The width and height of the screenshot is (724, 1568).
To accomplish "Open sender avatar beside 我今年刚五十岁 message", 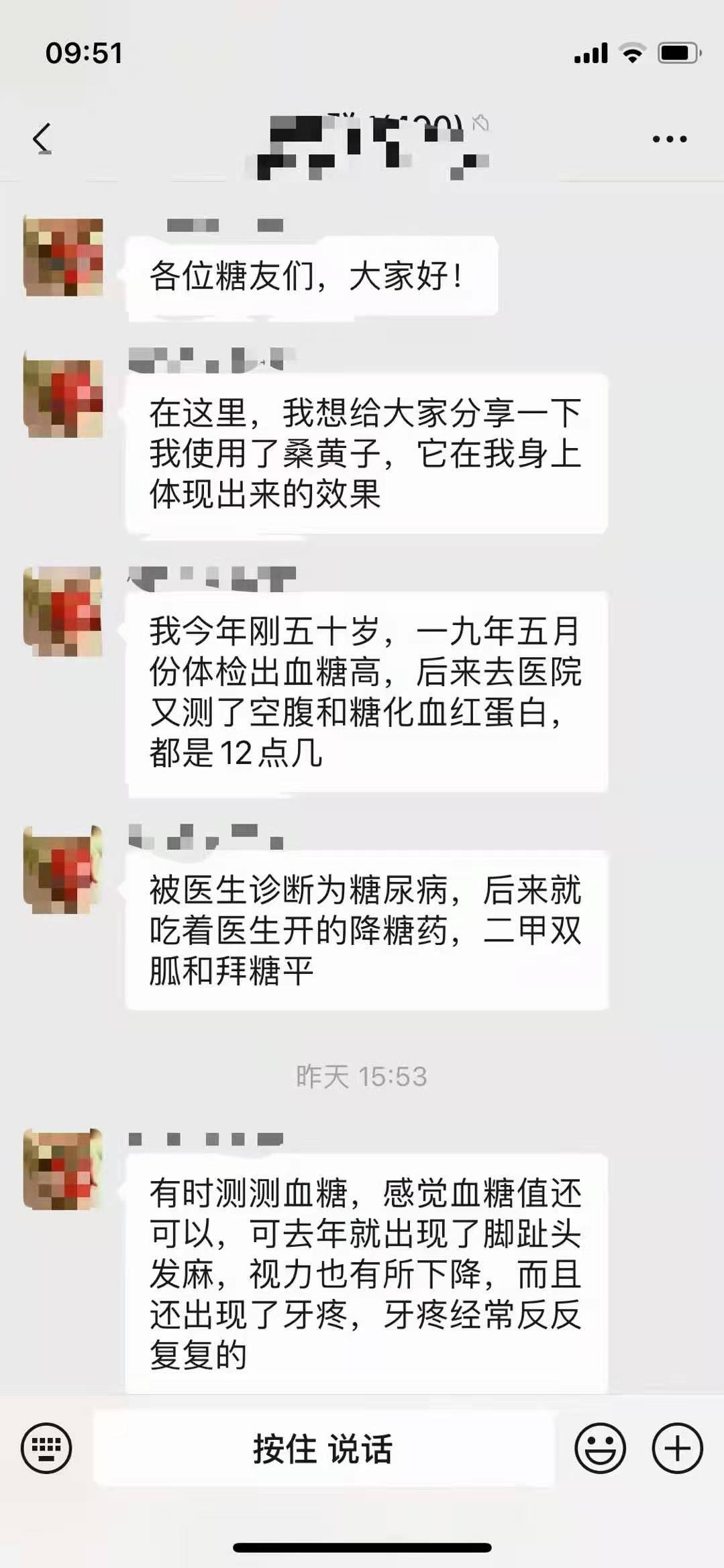I will (64, 612).
